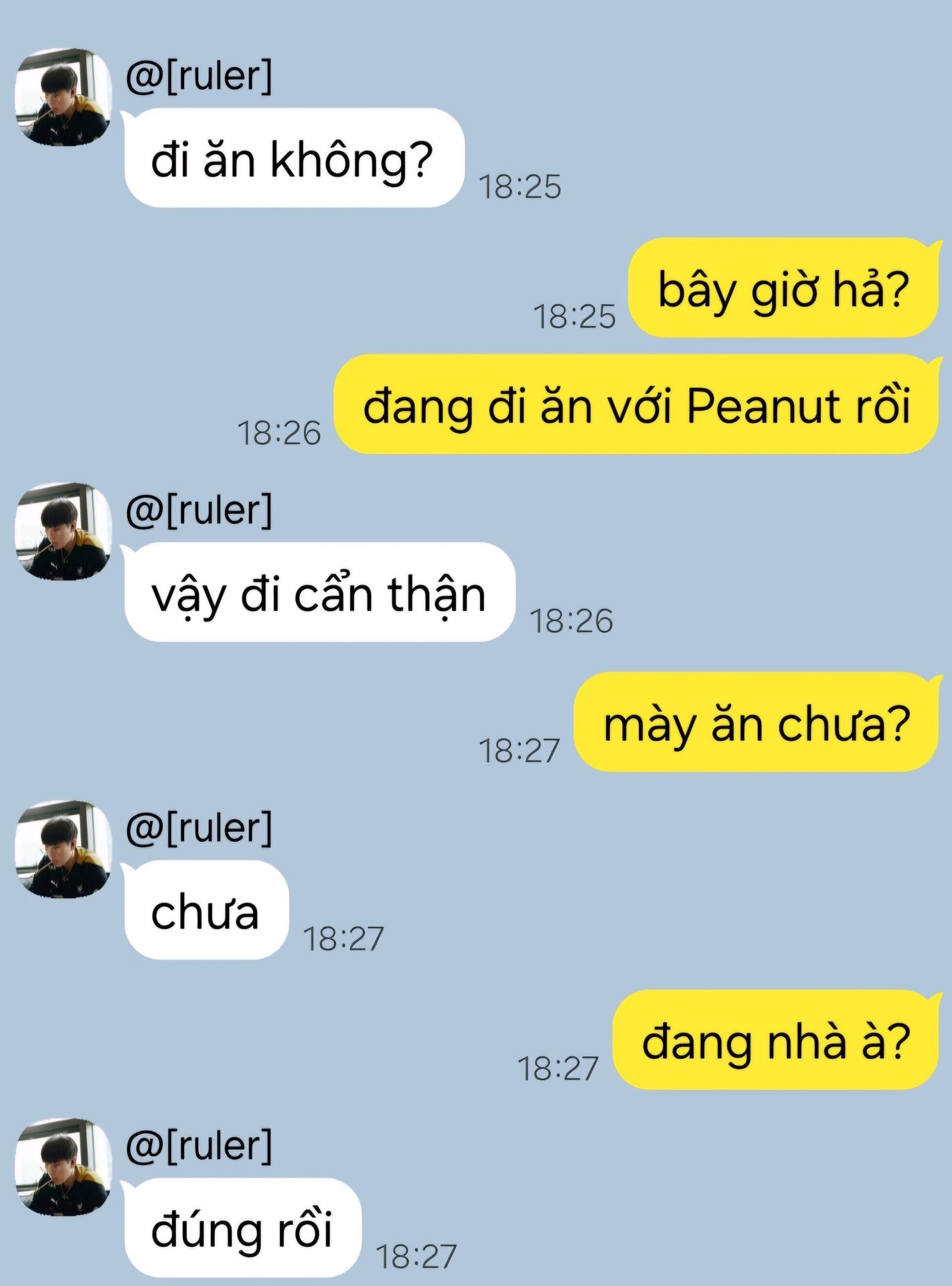Open ruler's avatar above 'vậy đi cẩn thận'
Image resolution: width=952 pixels, height=1286 pixels.
click(64, 531)
